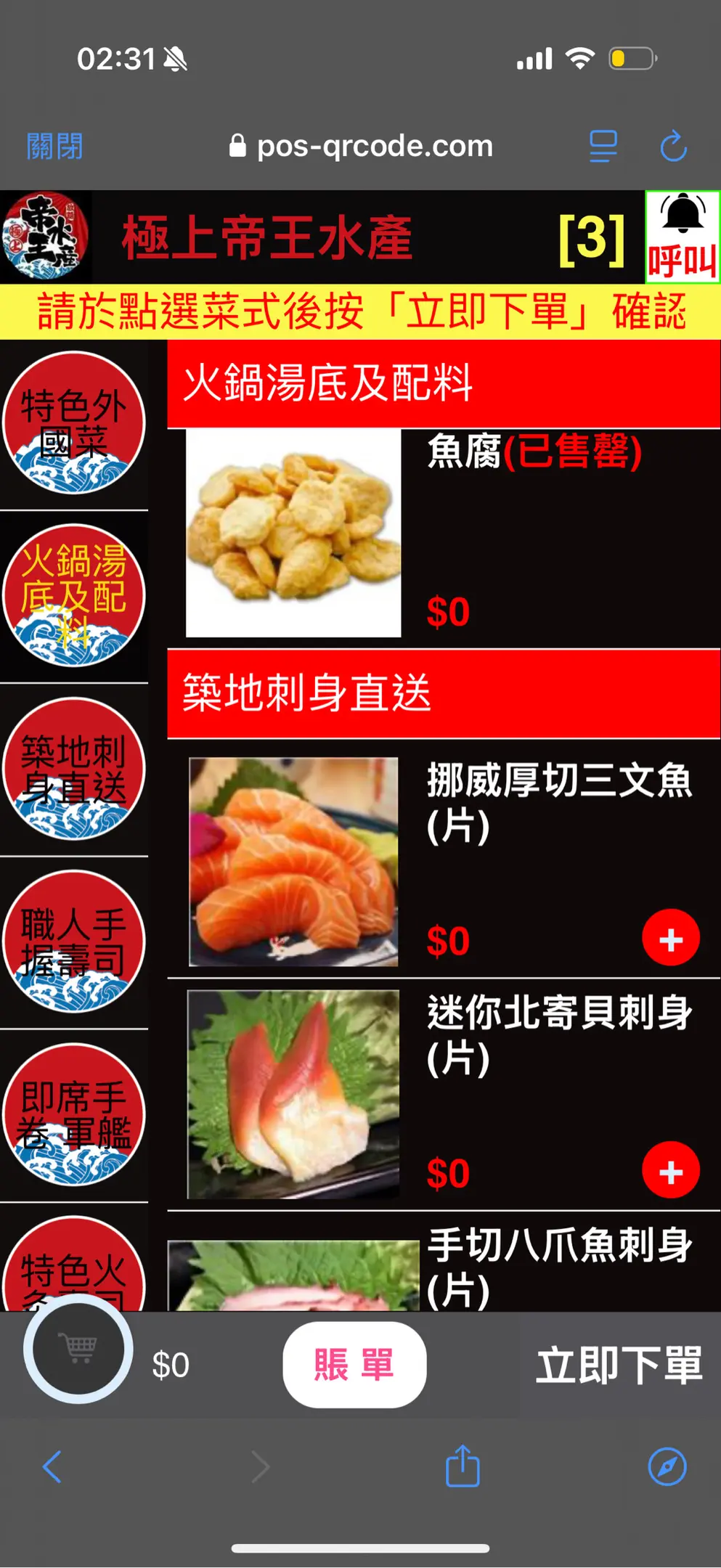Go to 職人手握壽司 category
This screenshot has height=1568, width=721.
[x=74, y=942]
